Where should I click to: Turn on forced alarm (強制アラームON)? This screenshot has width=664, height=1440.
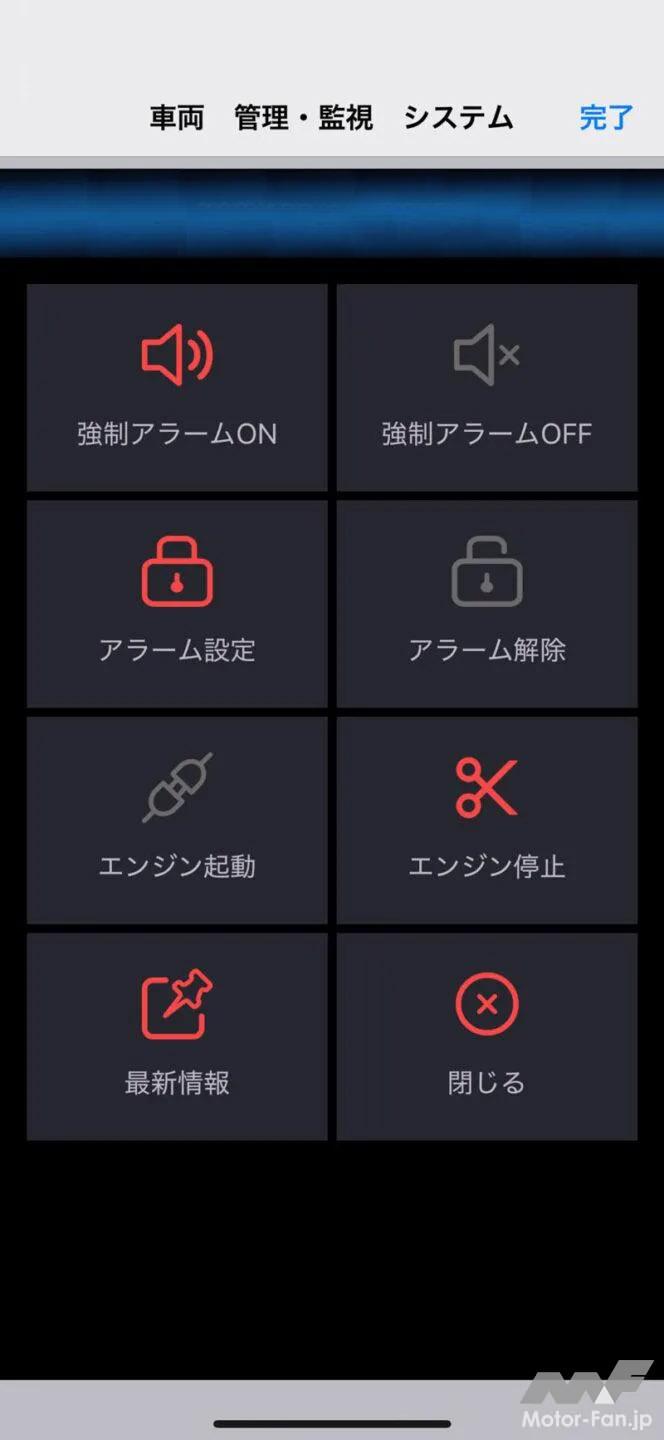(177, 388)
